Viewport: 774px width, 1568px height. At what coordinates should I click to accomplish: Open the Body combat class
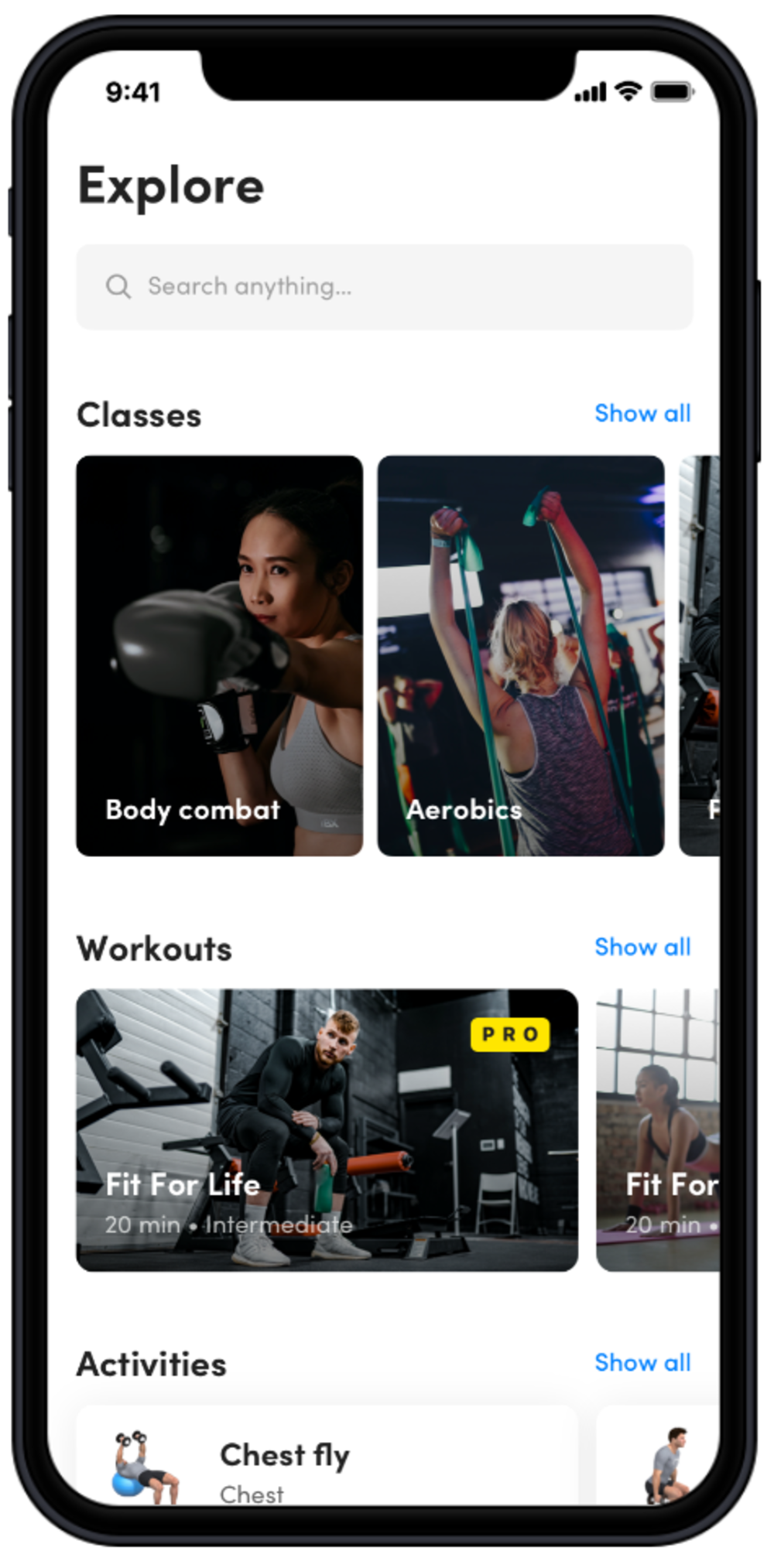219,655
